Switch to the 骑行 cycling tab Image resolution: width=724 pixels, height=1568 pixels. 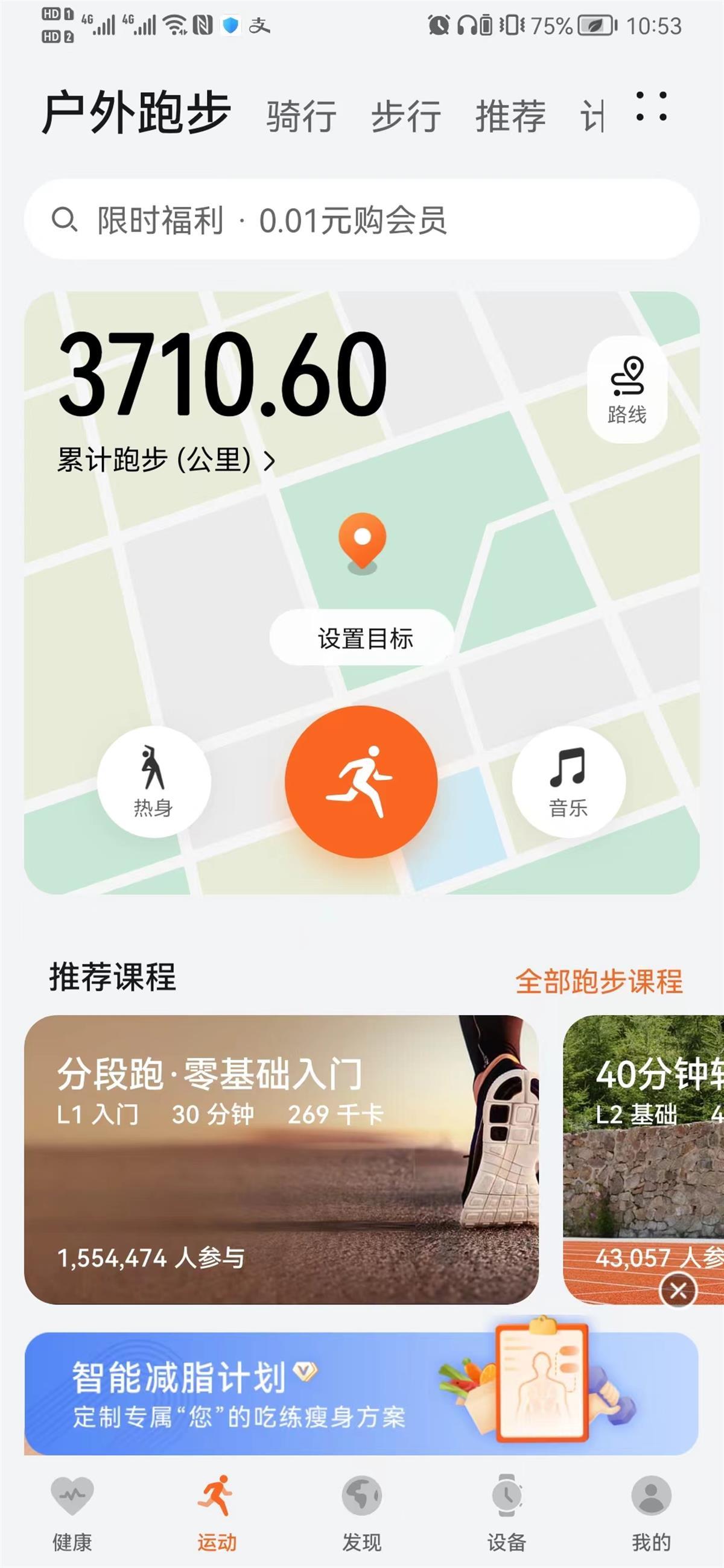coord(301,116)
